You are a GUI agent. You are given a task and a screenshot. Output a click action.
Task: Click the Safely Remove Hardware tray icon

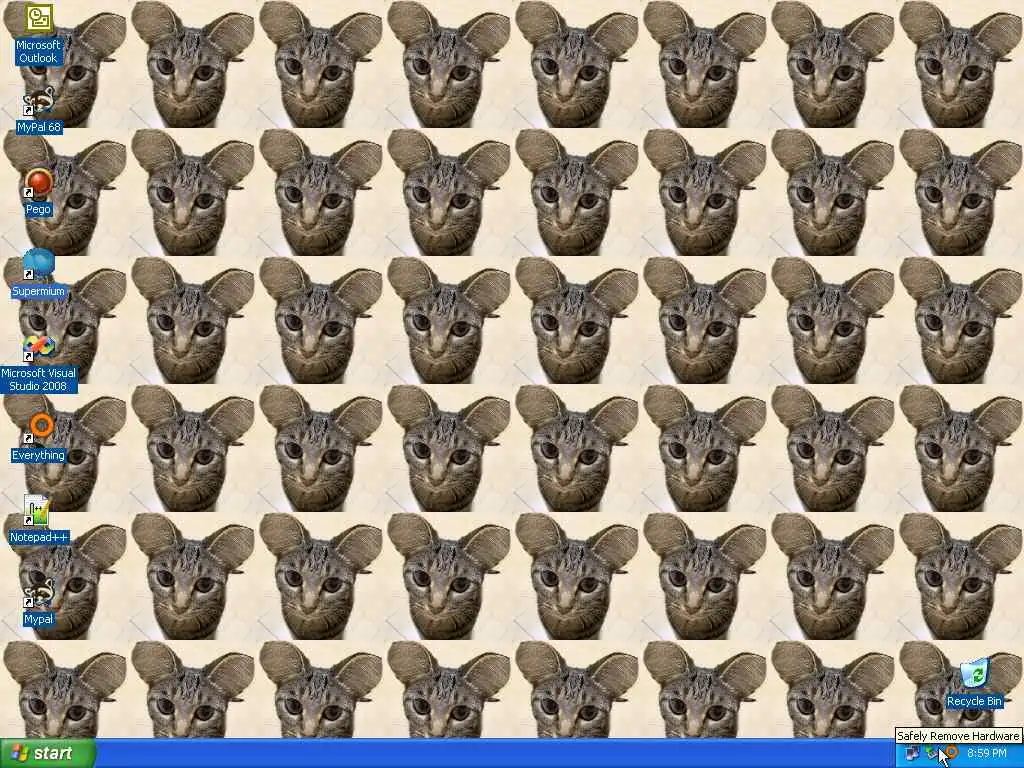click(931, 753)
